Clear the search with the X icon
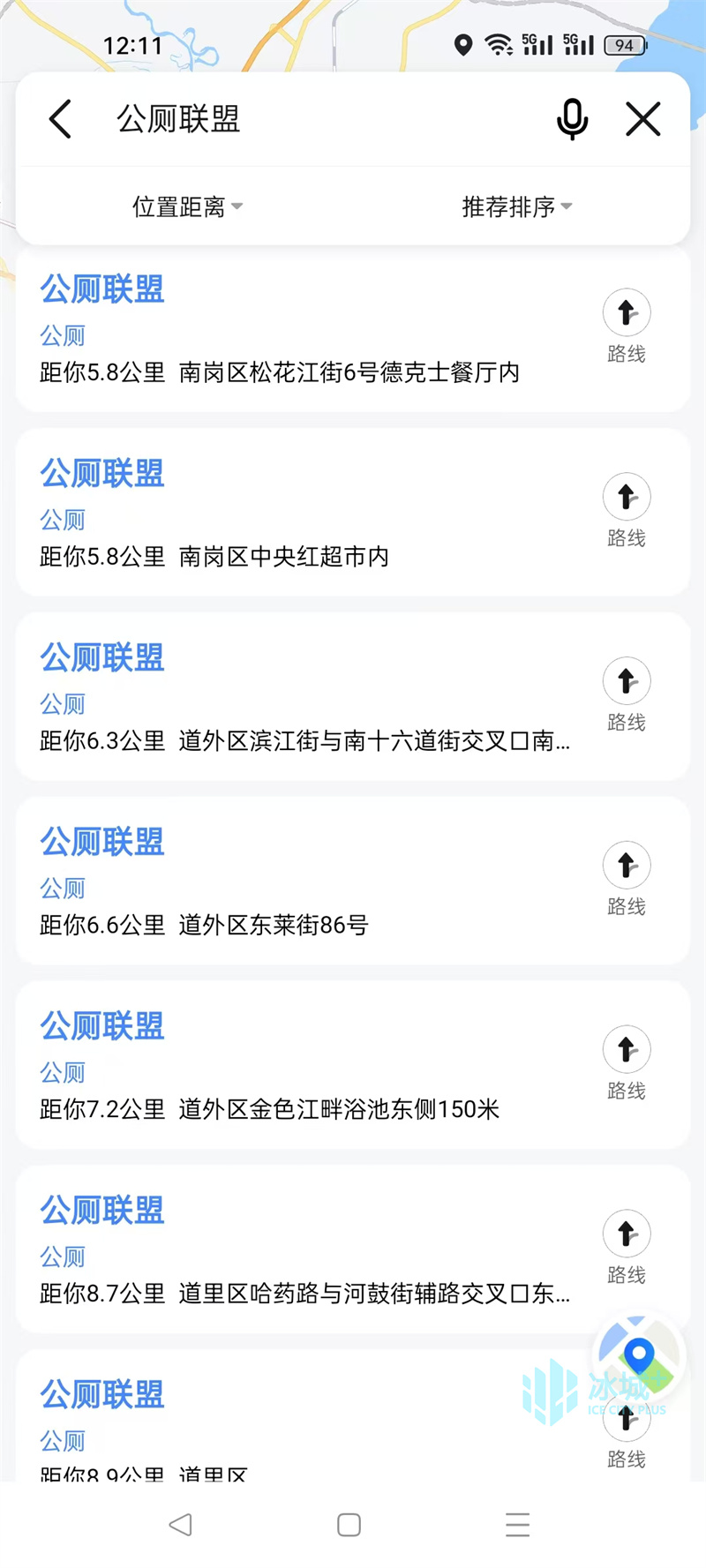 tap(643, 119)
